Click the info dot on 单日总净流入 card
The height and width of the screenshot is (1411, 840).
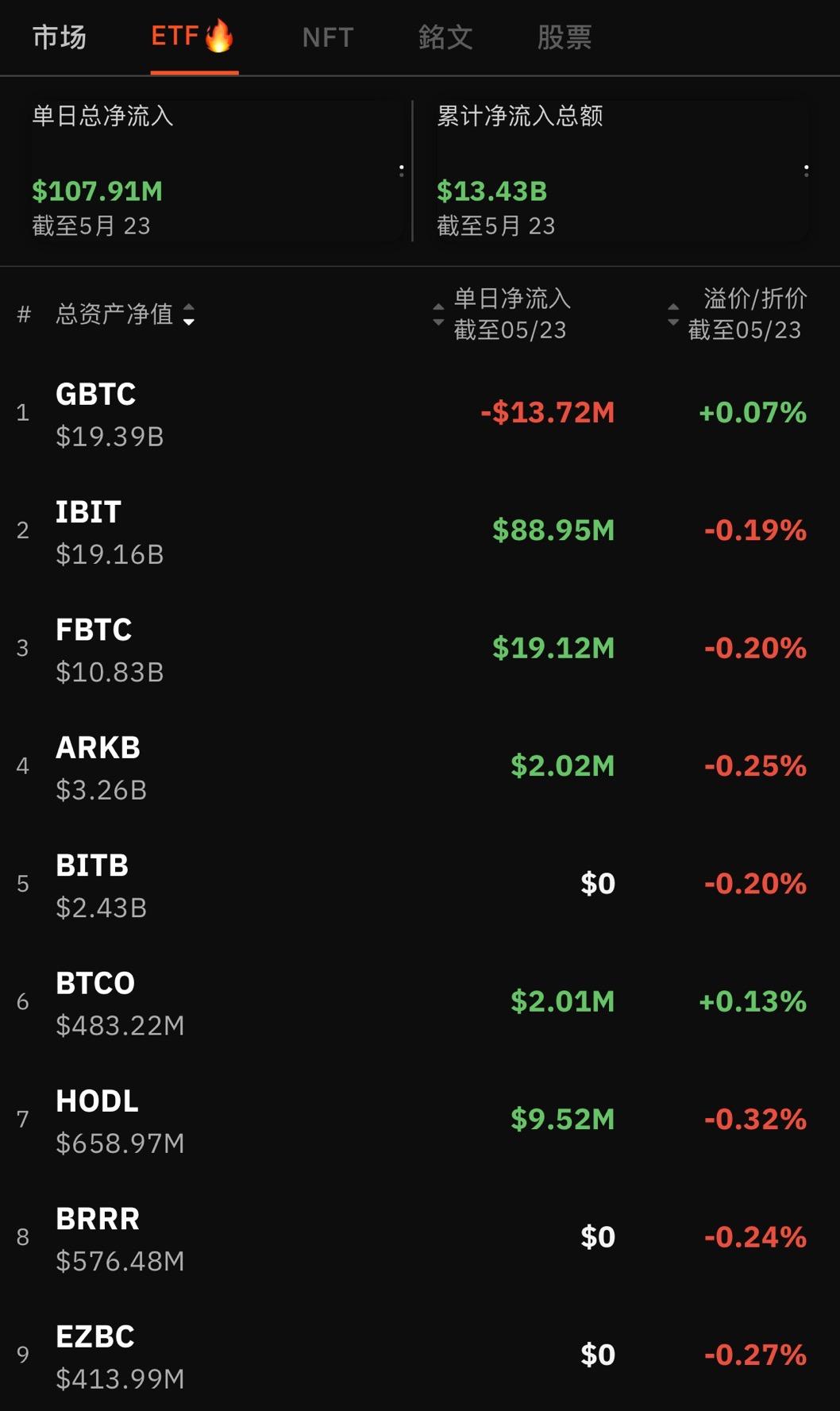[402, 170]
